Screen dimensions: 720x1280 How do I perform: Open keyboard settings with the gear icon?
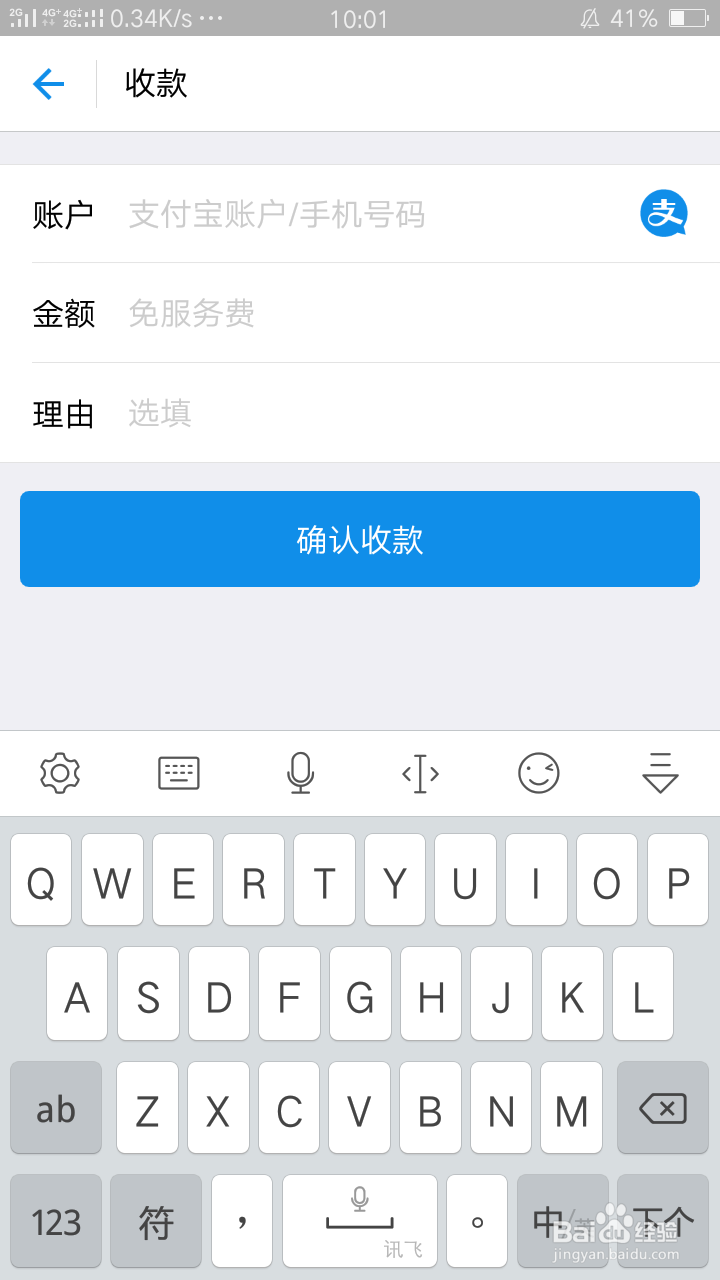click(60, 773)
